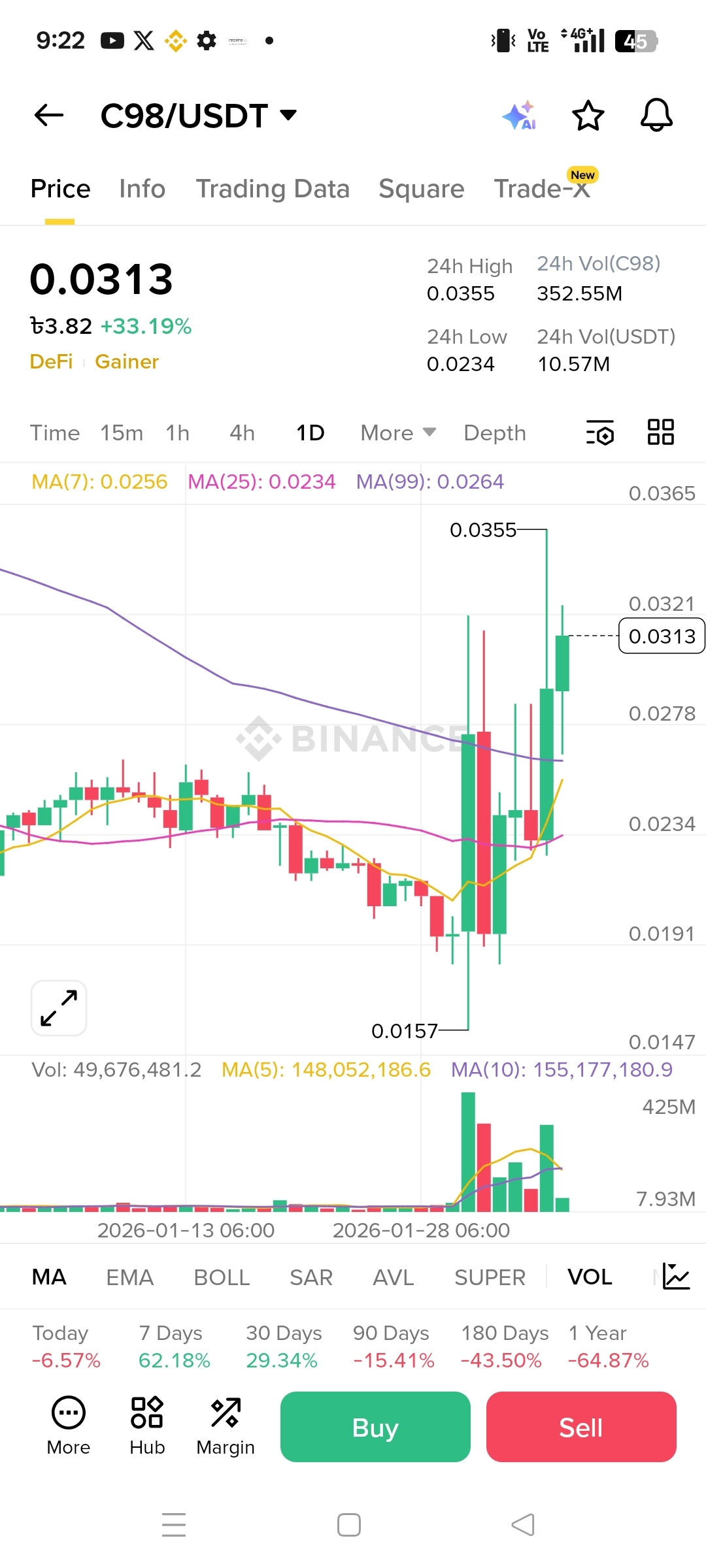Tap the red Sell button
This screenshot has height=1568, width=706.
tap(580, 1427)
